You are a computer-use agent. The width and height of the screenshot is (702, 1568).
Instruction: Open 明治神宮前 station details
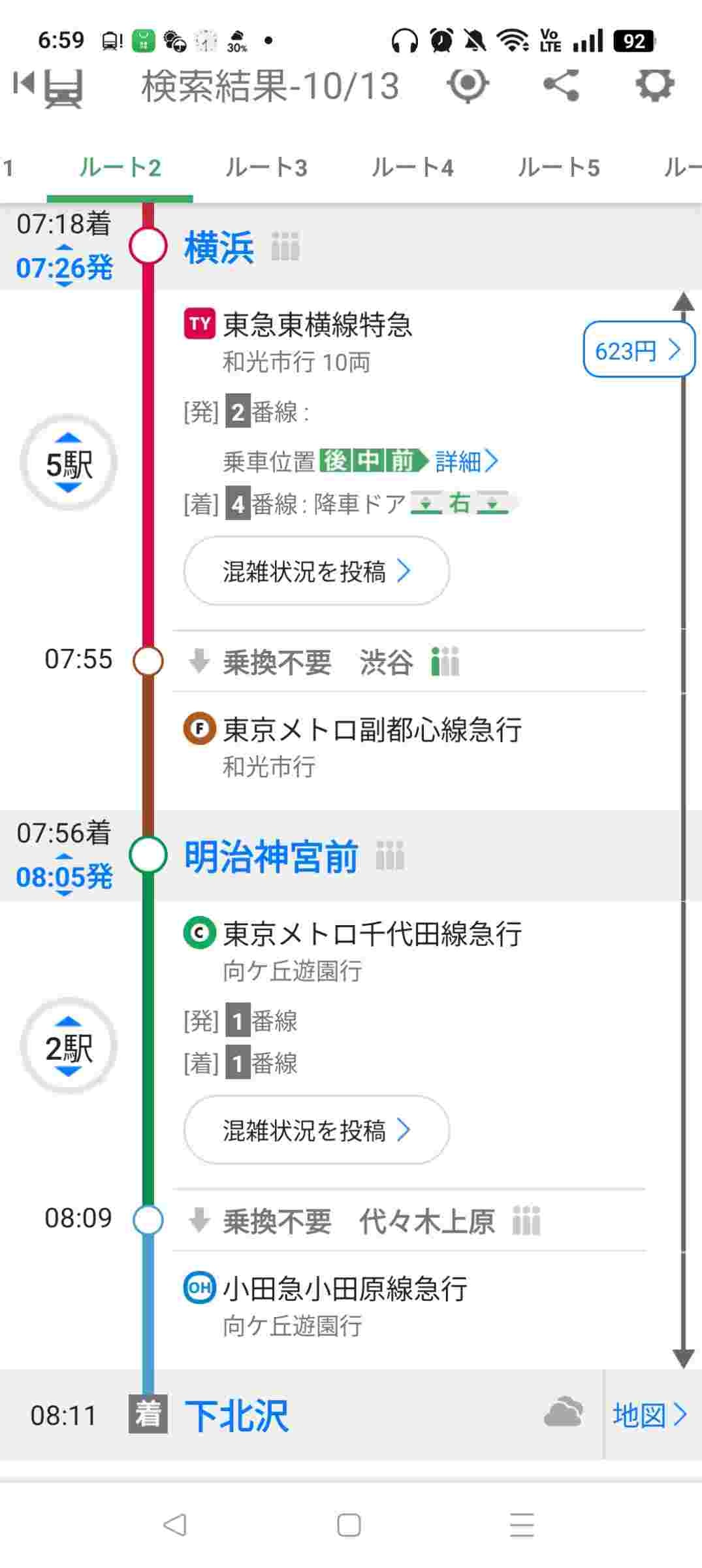(x=271, y=857)
